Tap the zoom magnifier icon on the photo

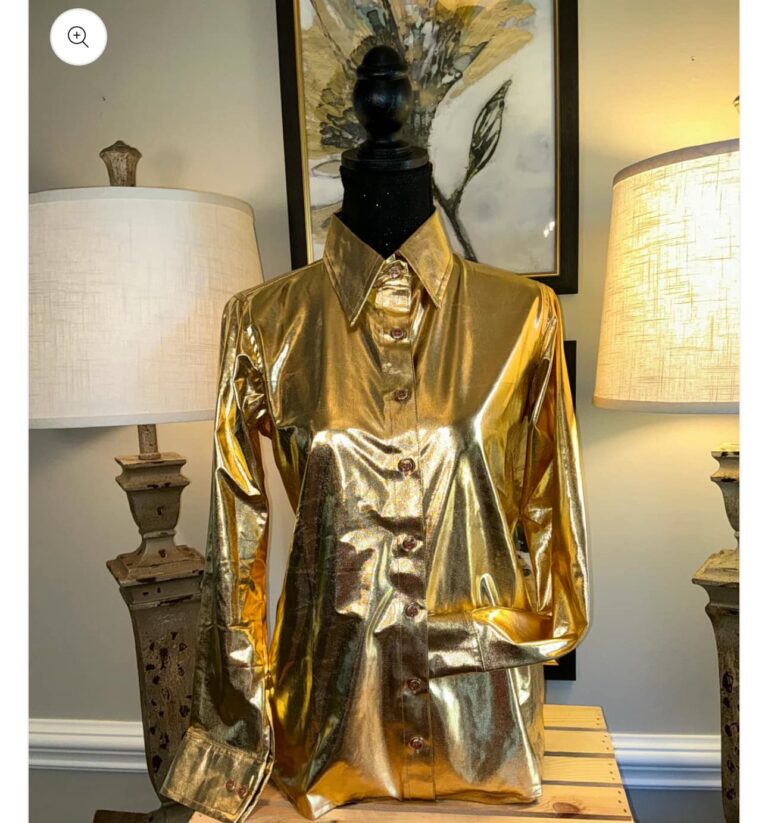tap(78, 37)
